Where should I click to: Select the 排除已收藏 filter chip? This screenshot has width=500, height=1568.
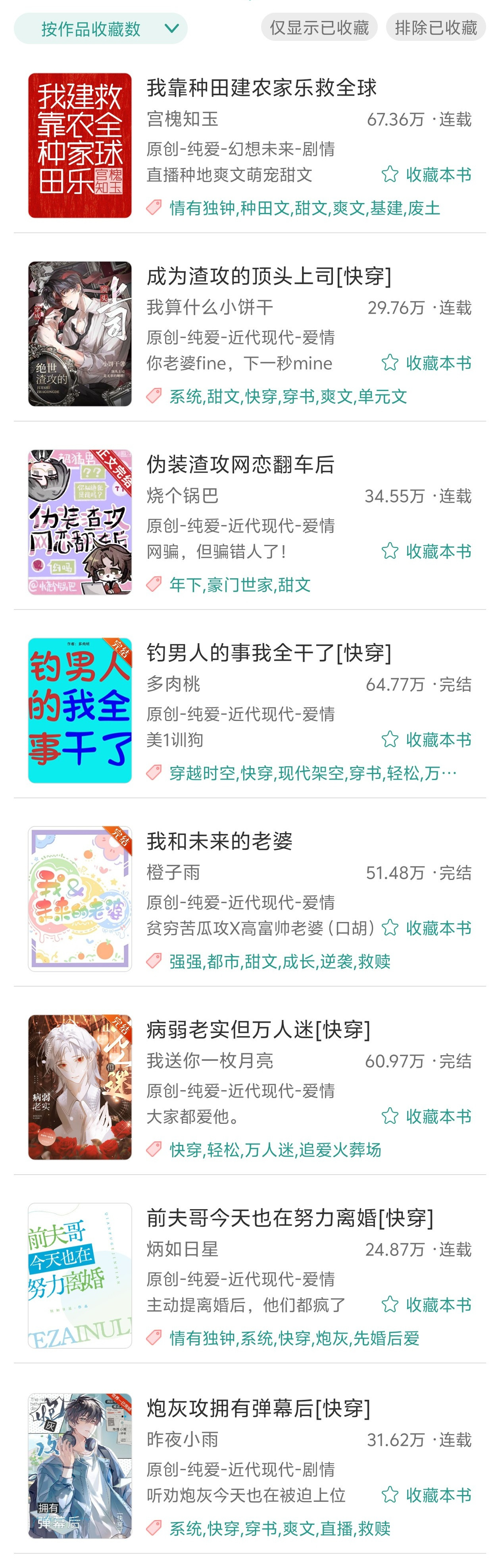tap(435, 27)
